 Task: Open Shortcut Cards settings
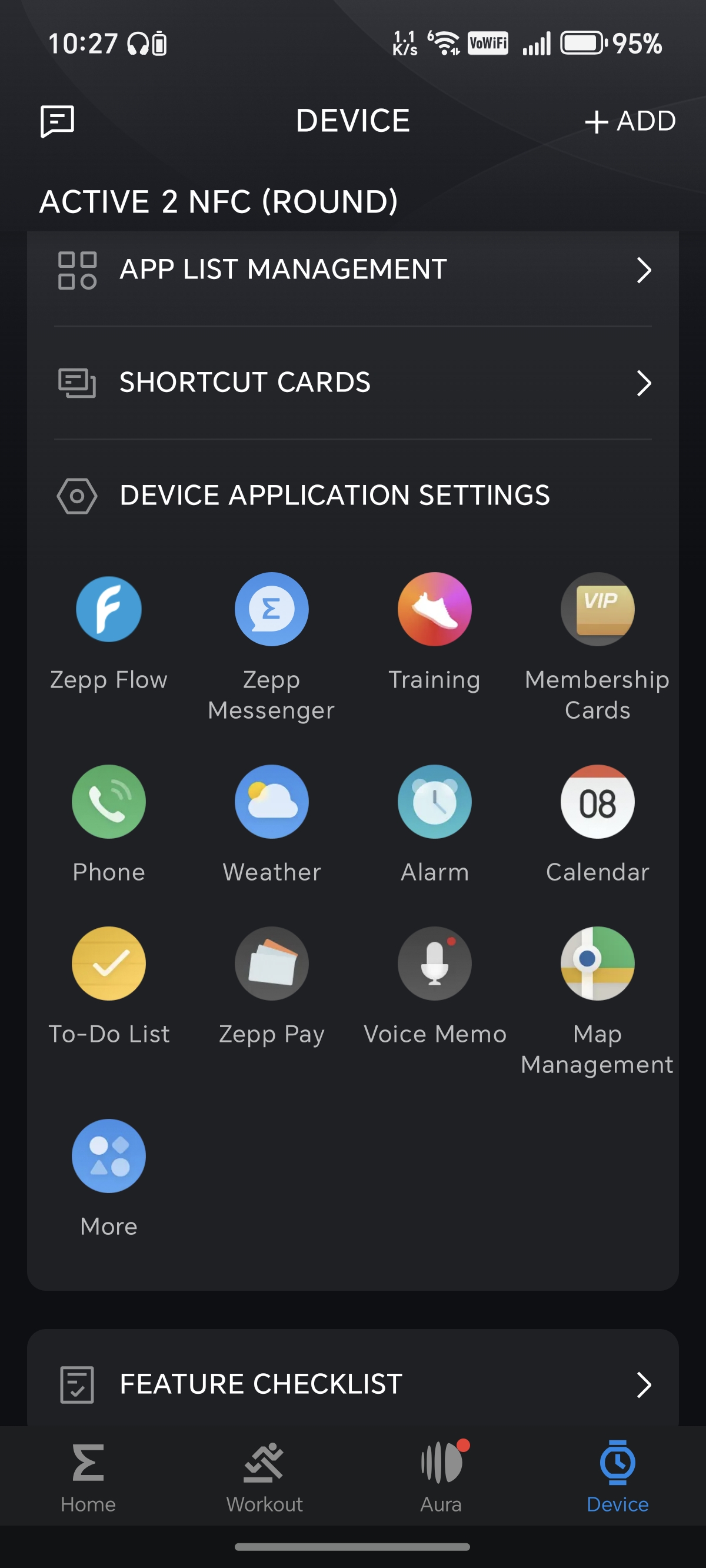point(353,383)
